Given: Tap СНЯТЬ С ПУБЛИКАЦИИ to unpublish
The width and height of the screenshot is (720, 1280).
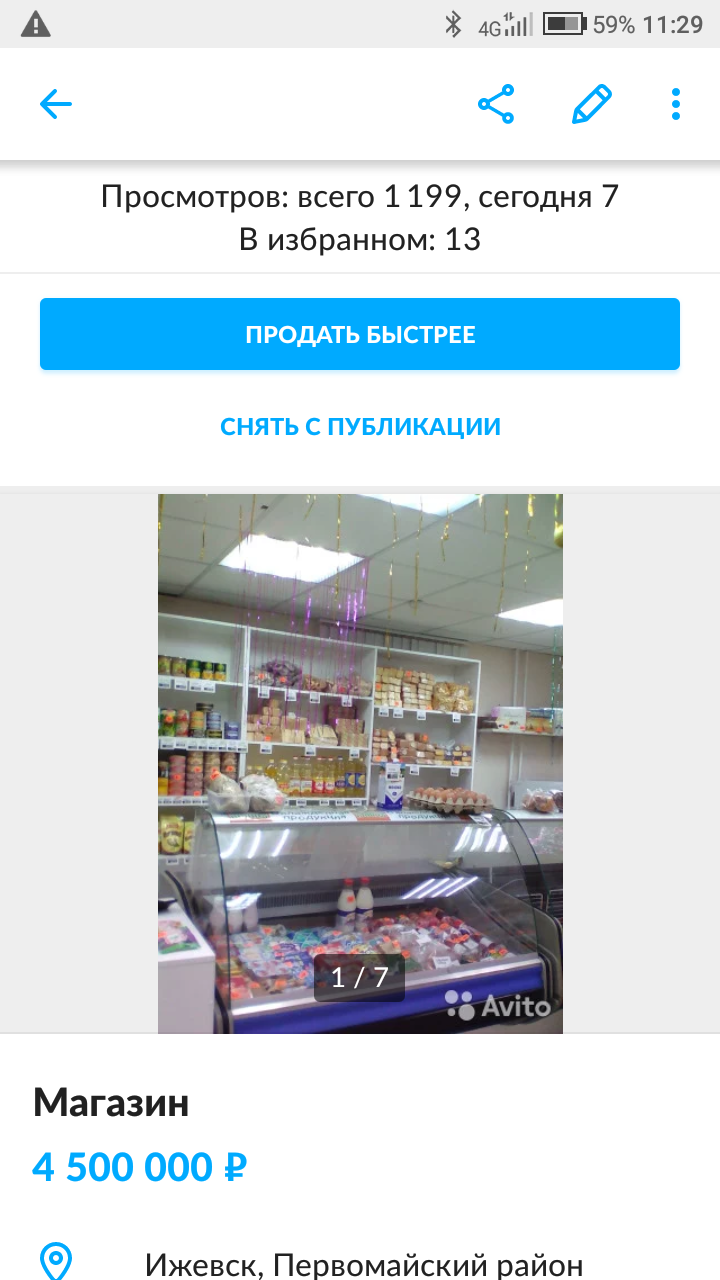Looking at the screenshot, I should click(x=360, y=427).
